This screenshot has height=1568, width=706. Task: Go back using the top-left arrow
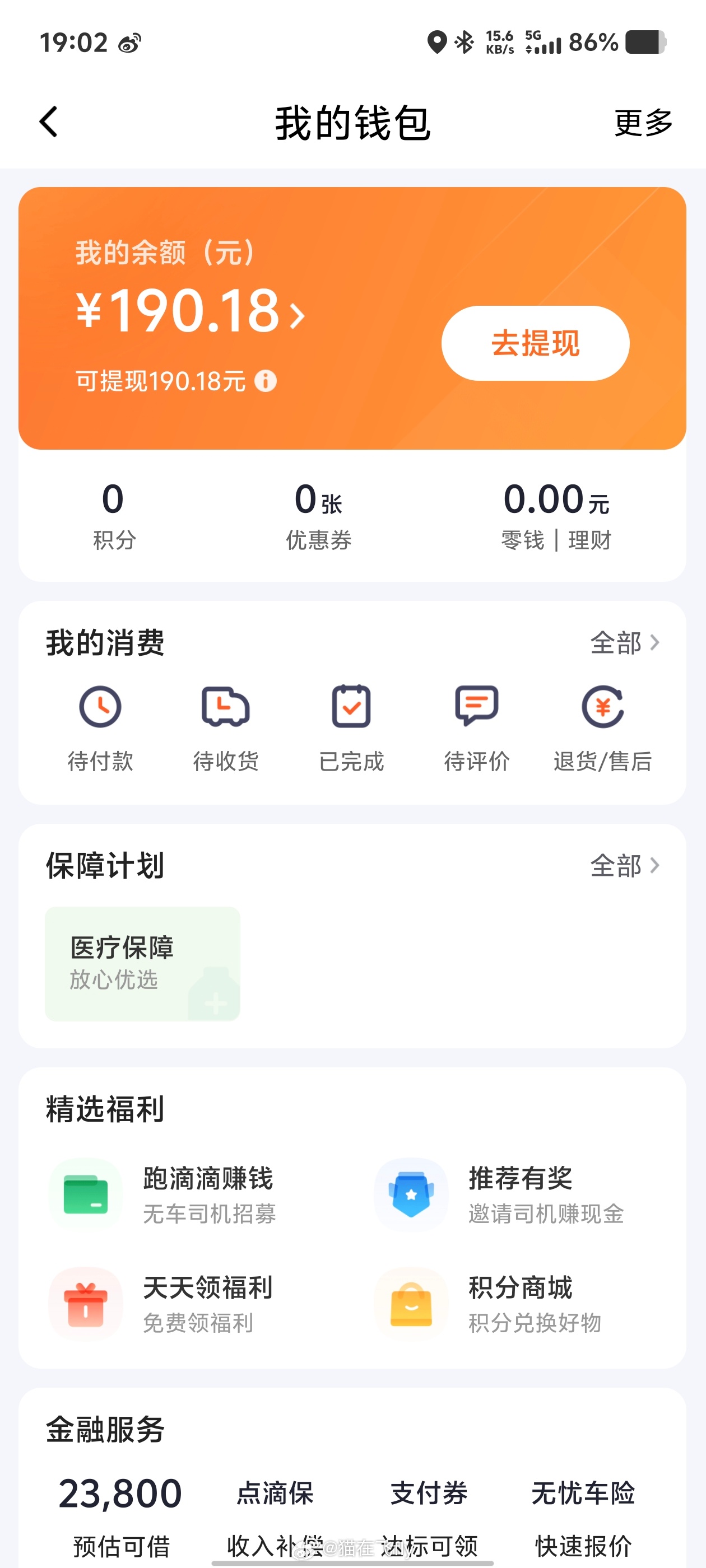(49, 122)
